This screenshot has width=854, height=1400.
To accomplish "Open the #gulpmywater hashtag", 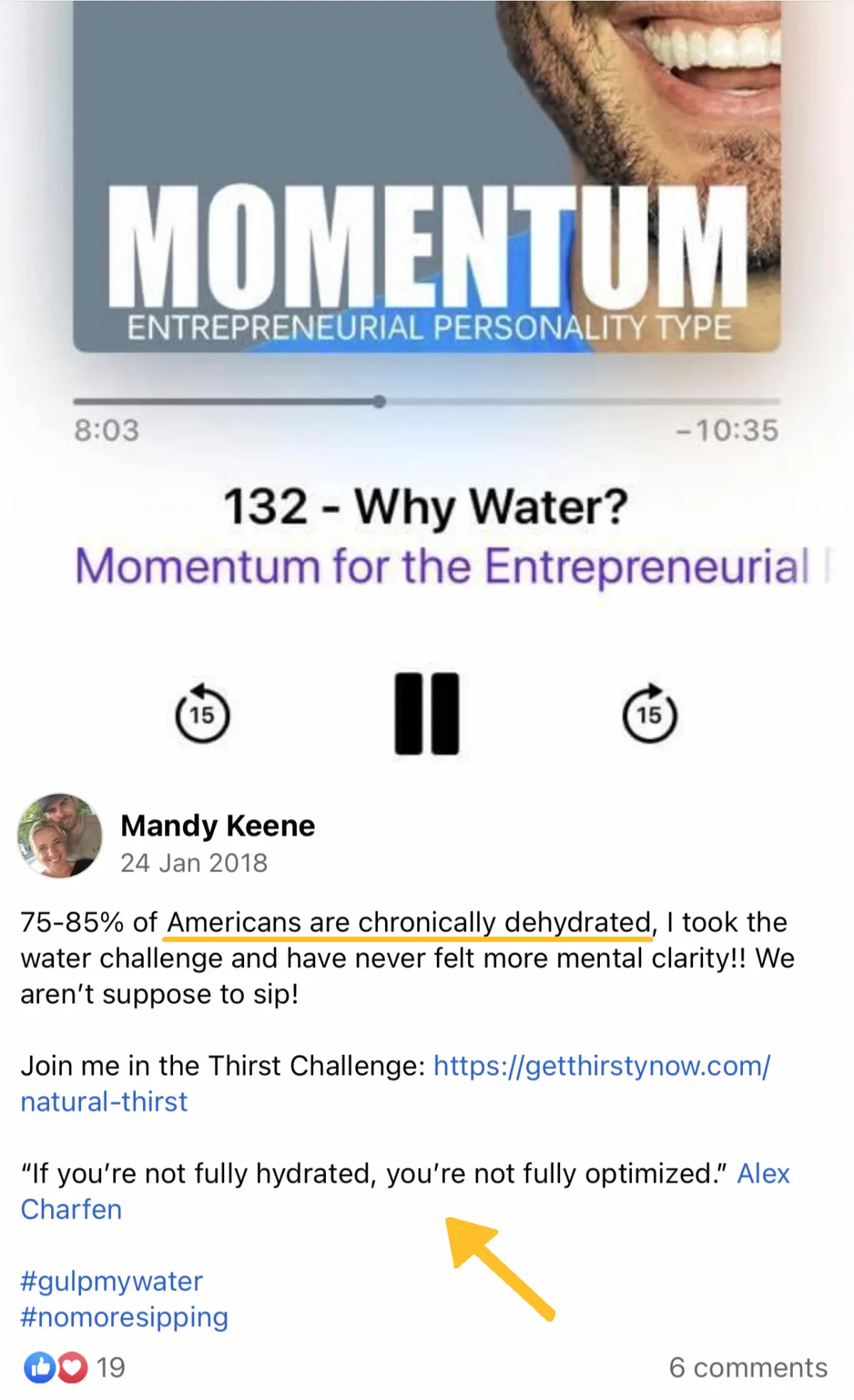I will click(112, 1281).
